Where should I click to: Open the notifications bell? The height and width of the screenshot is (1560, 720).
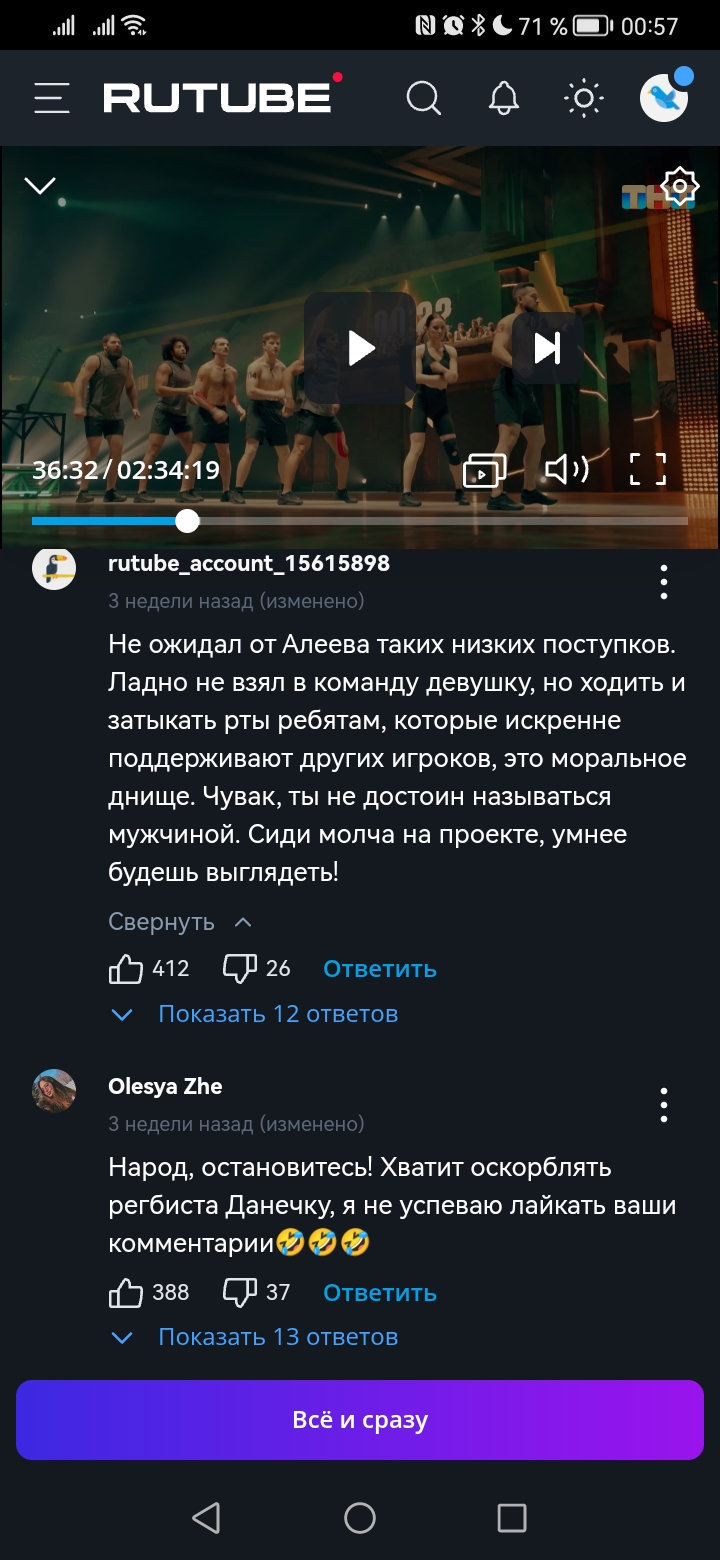[504, 98]
